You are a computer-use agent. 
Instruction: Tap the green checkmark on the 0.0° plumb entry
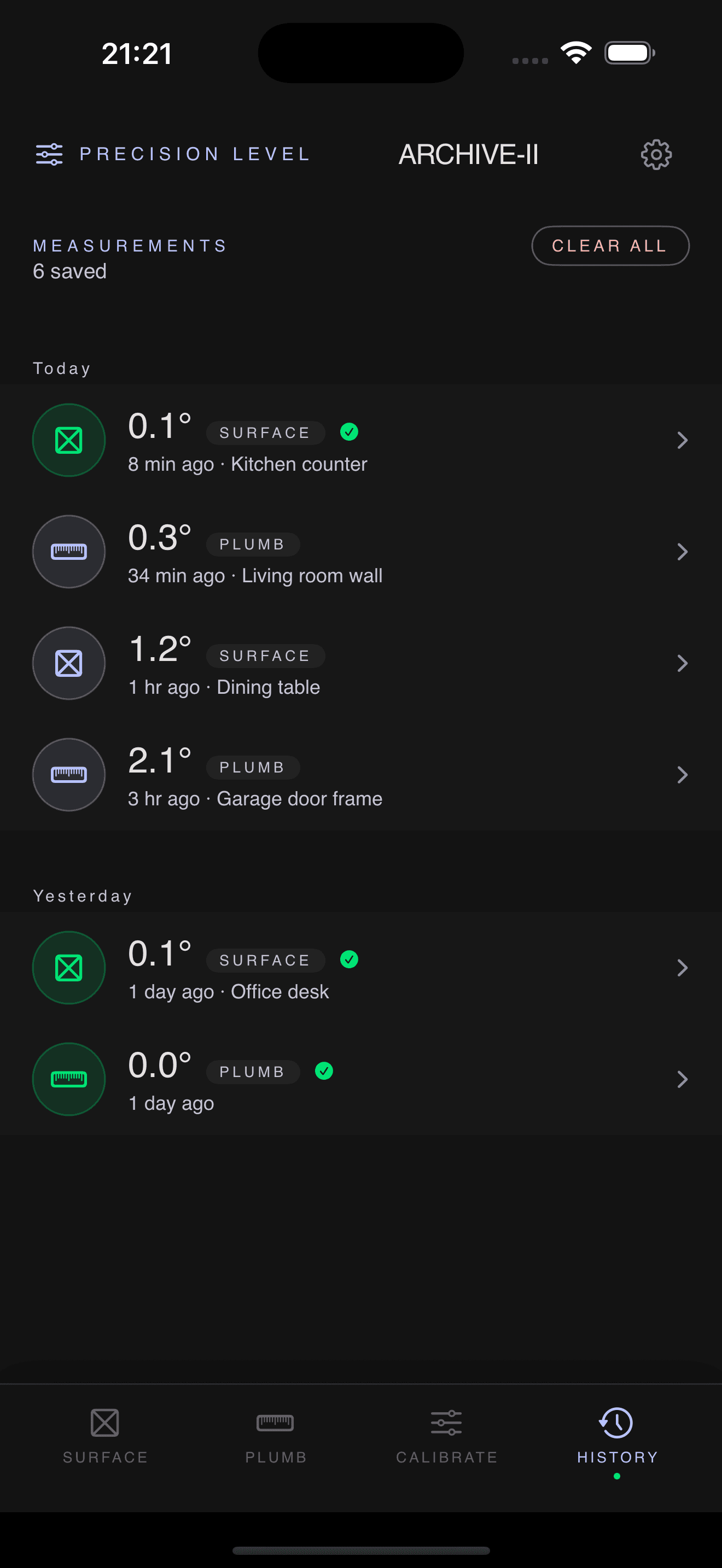(324, 1072)
